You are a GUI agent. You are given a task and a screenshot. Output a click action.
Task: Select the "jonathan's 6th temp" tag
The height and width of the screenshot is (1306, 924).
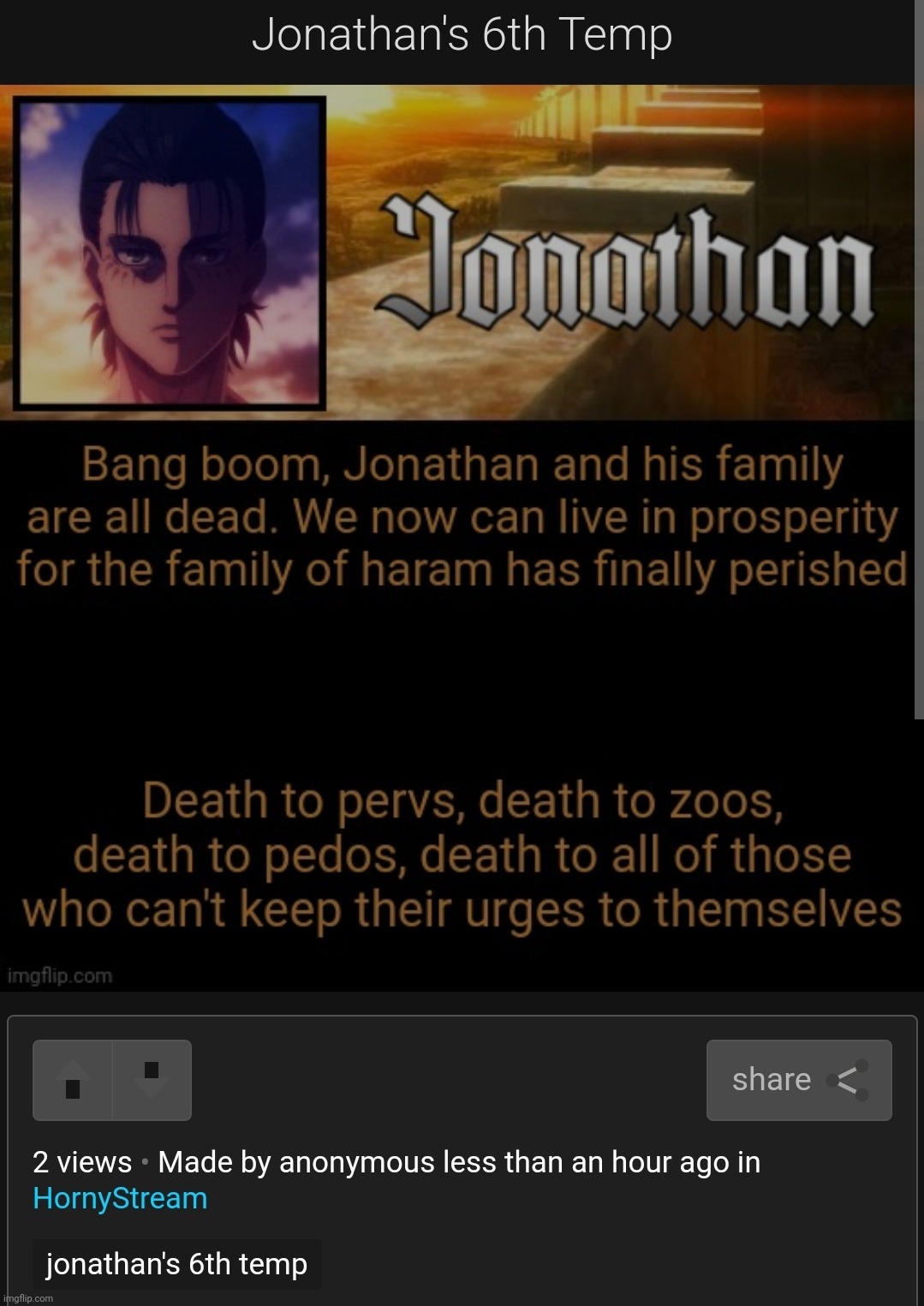pyautogui.click(x=176, y=1264)
